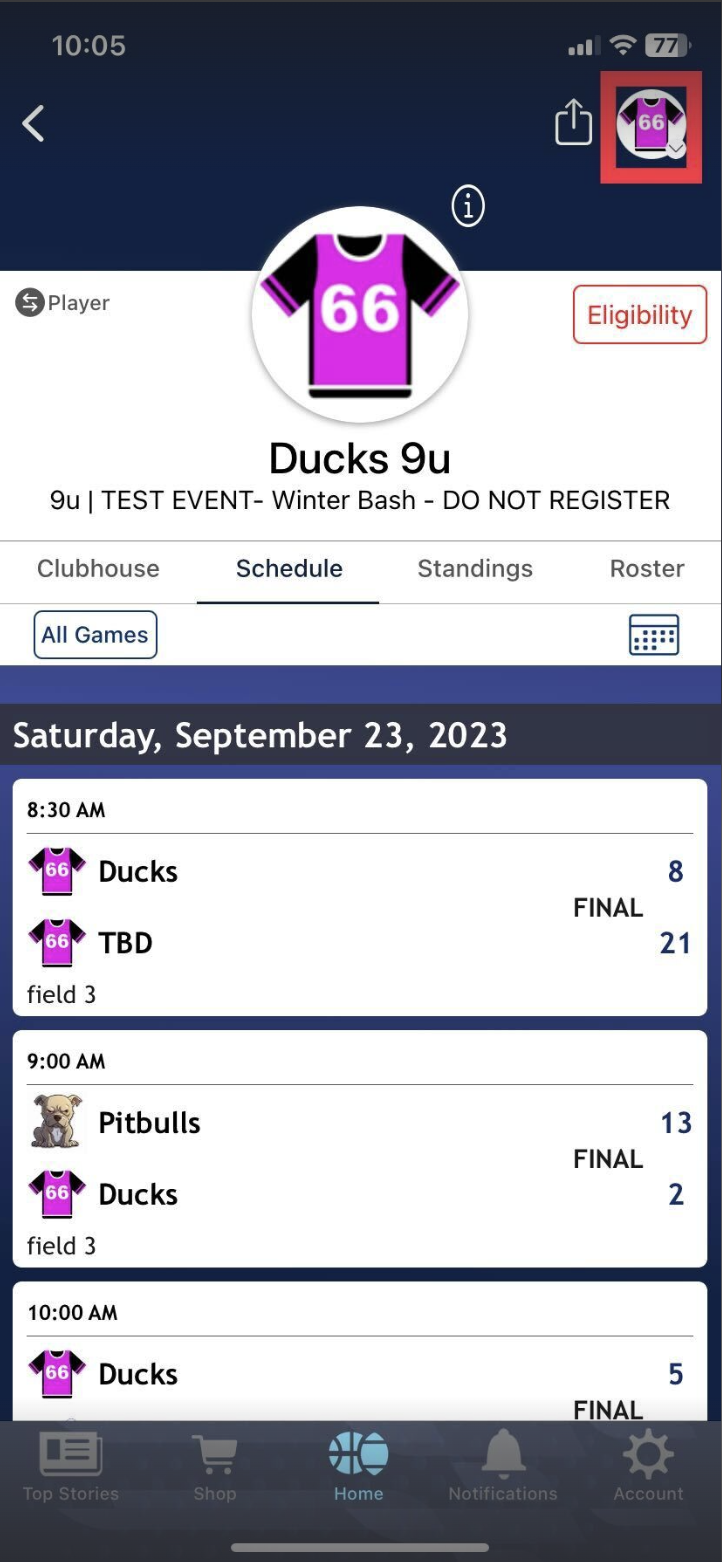Open the team switcher jersey avatar
The height and width of the screenshot is (1562, 722).
(650, 125)
